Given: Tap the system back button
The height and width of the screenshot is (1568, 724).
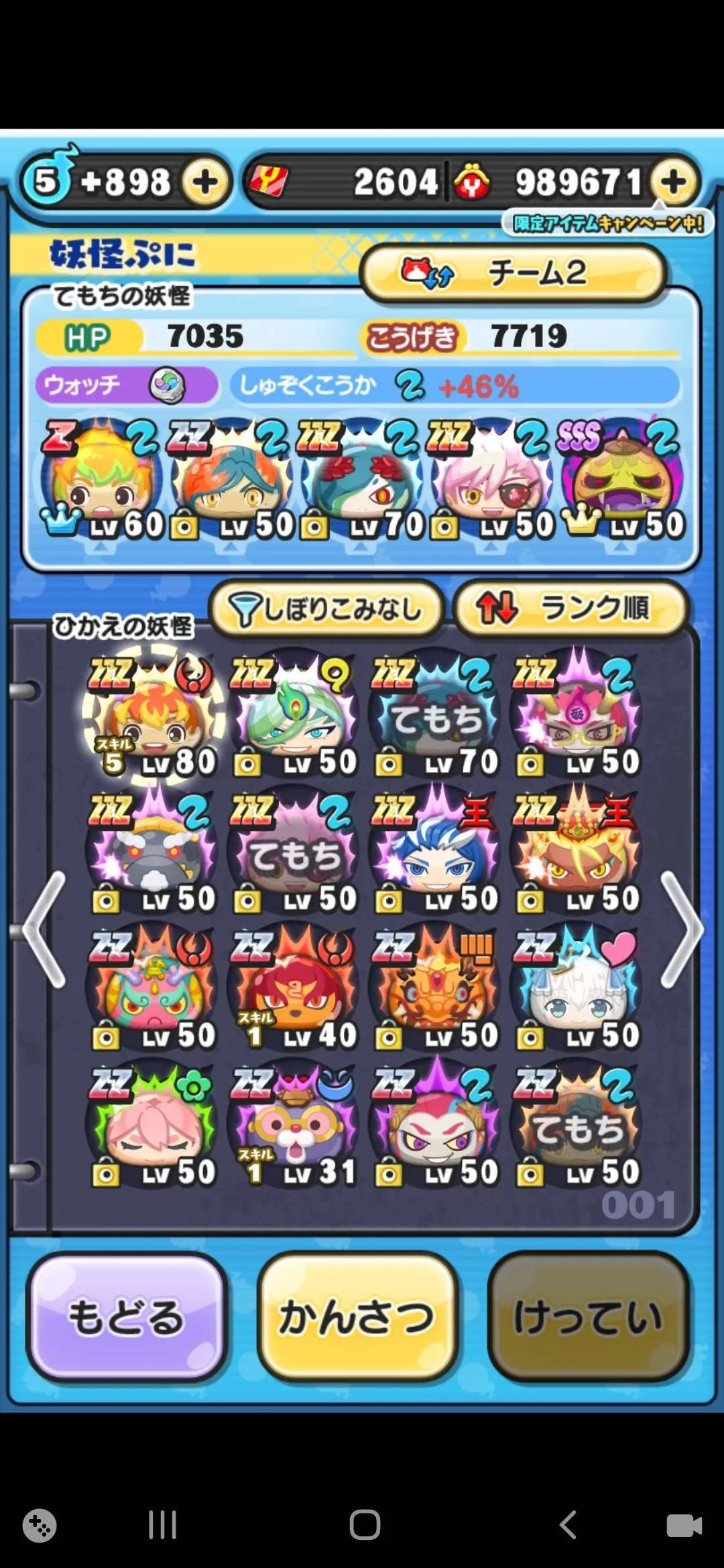Looking at the screenshot, I should pos(568,1525).
